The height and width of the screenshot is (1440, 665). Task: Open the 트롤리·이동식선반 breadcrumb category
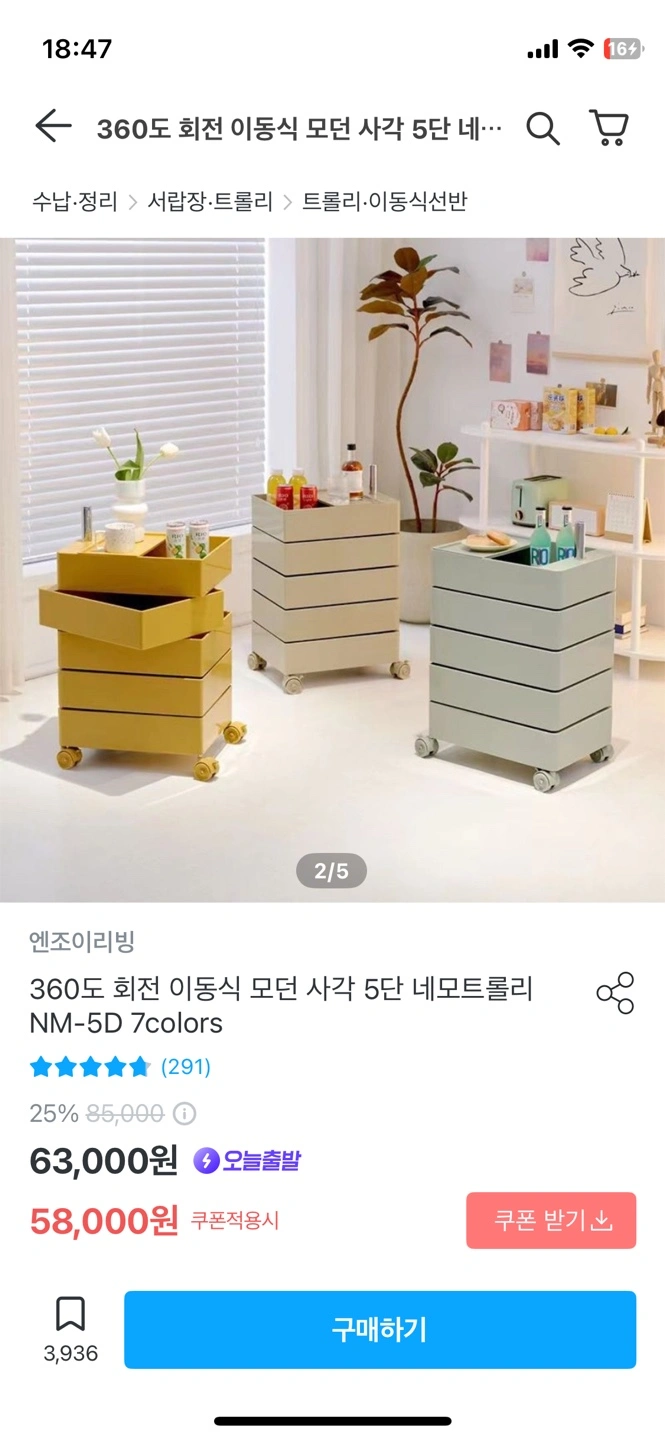[x=385, y=202]
